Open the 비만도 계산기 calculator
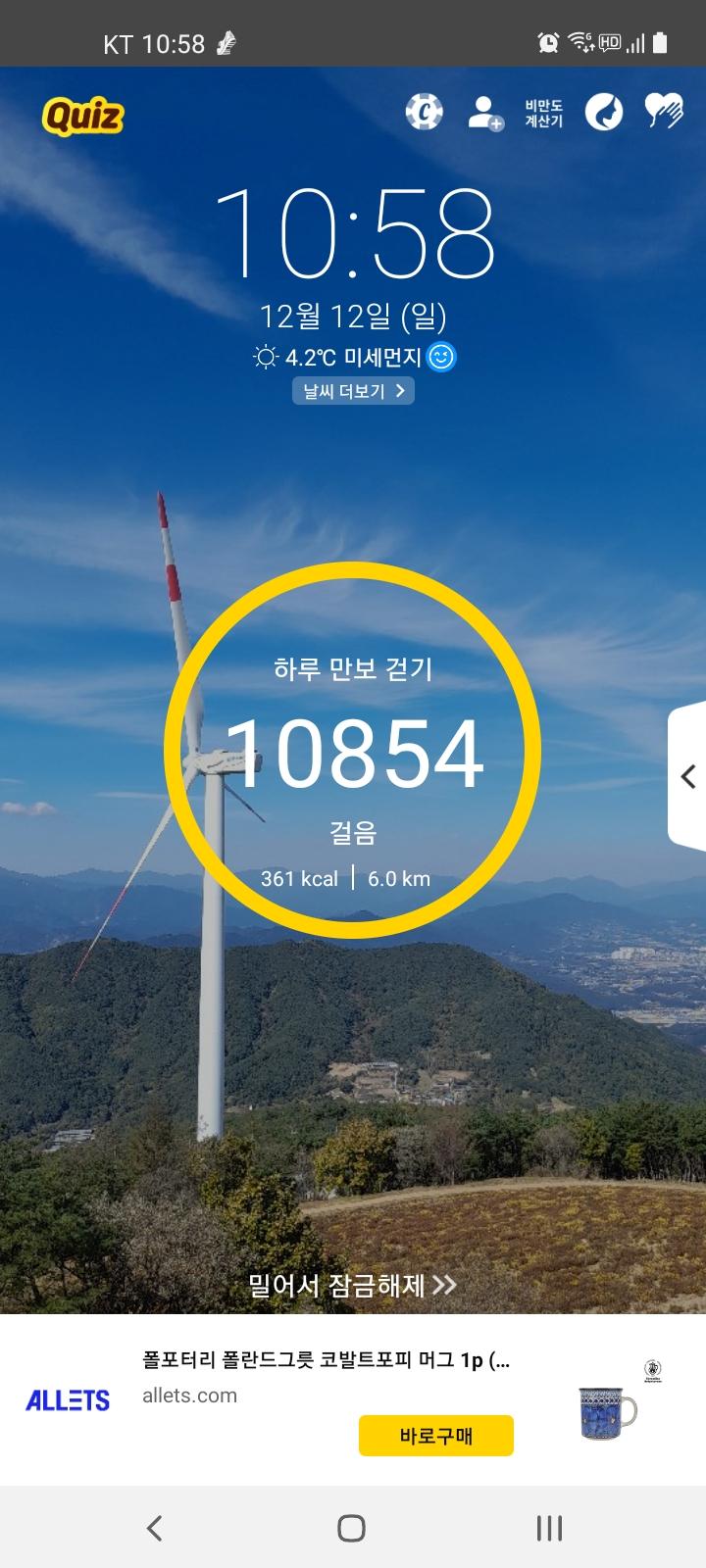Image resolution: width=706 pixels, height=1568 pixels. click(543, 114)
